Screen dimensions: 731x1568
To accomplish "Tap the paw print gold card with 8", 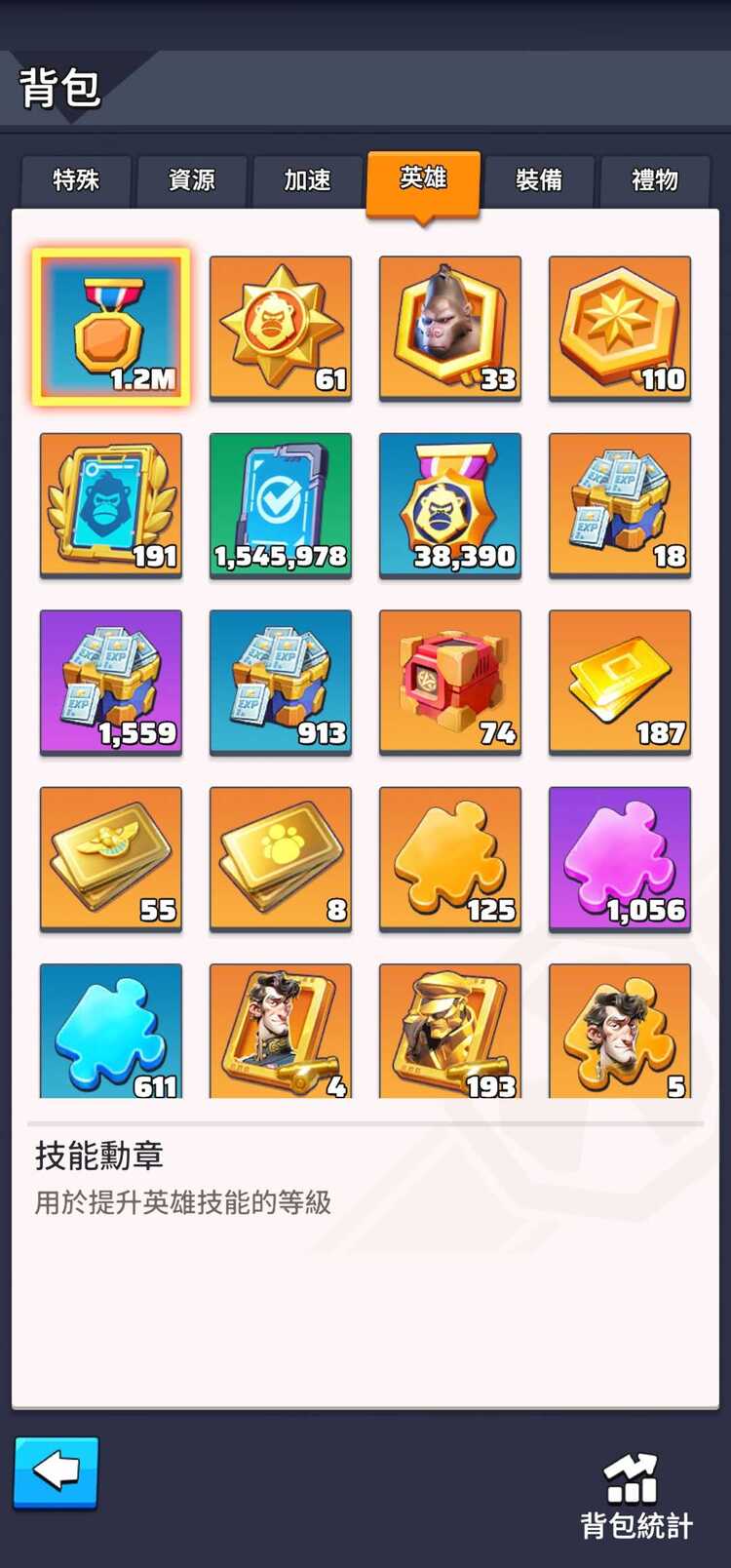I will [x=281, y=859].
